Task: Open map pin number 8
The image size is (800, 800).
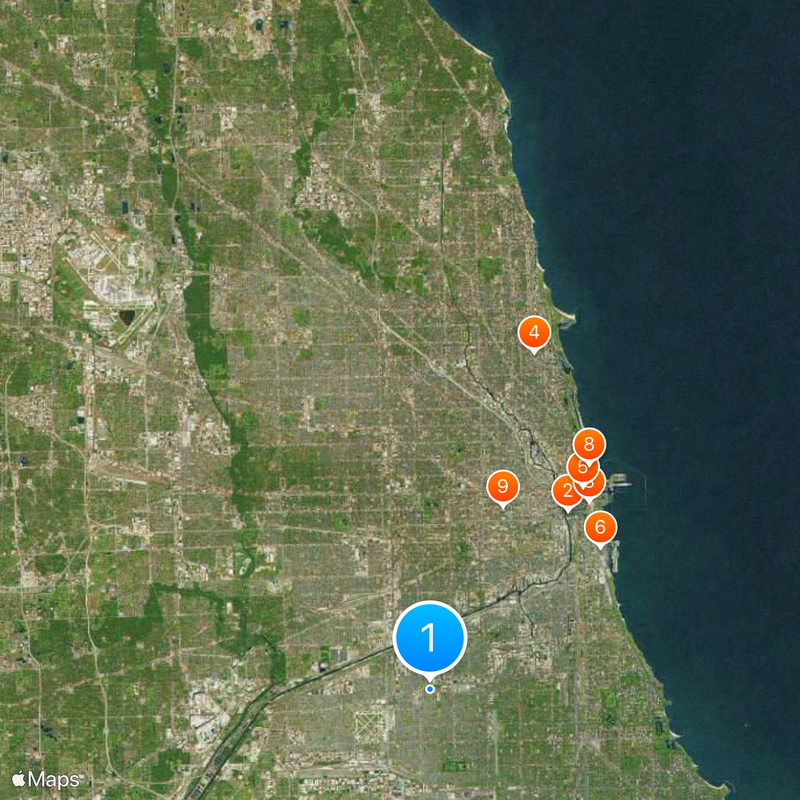Action: tap(590, 441)
